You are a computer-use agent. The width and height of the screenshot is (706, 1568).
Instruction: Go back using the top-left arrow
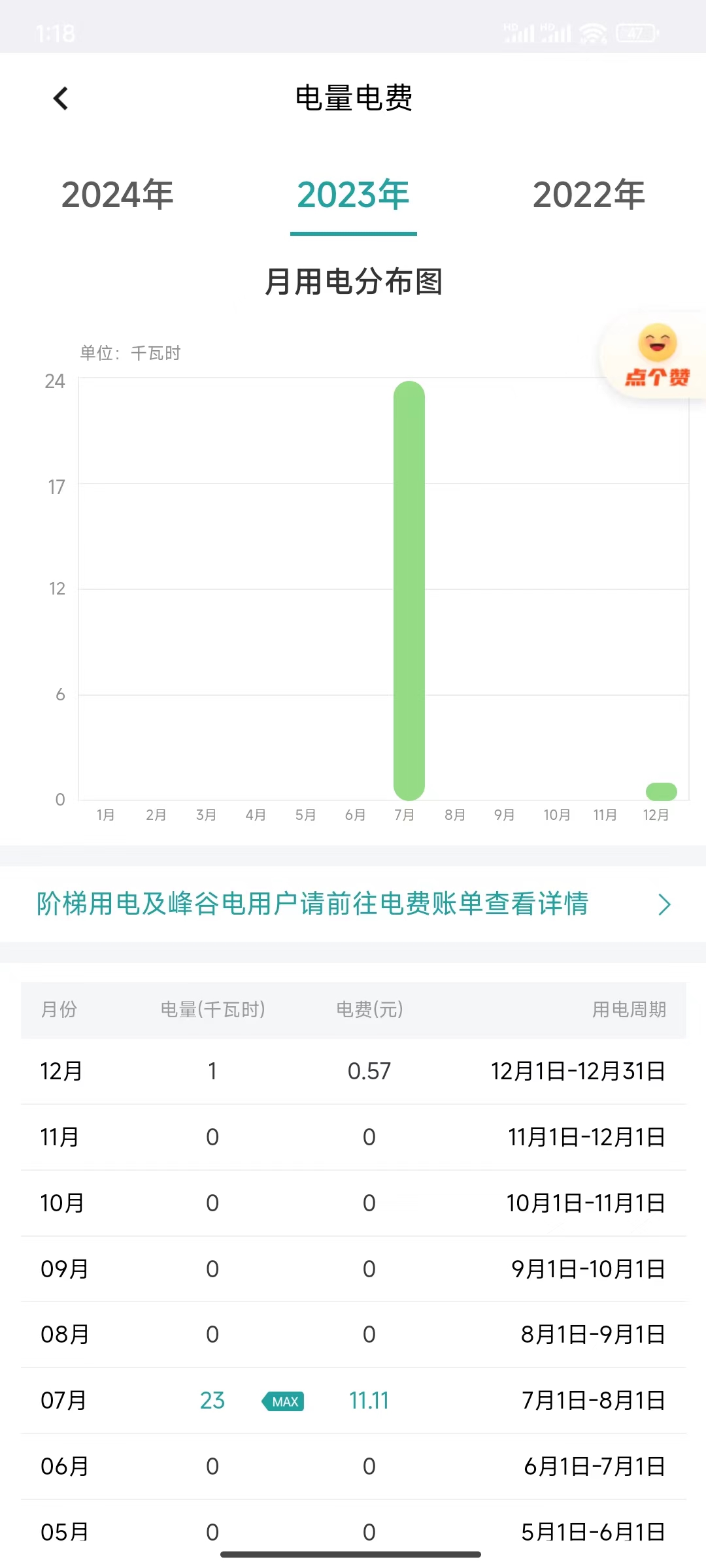[61, 99]
